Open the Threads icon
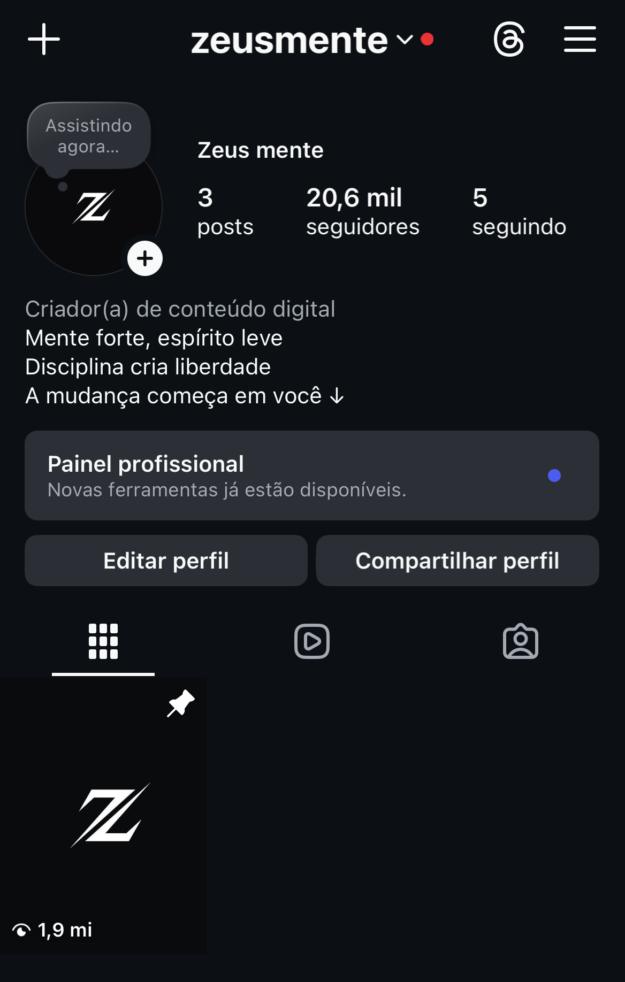The width and height of the screenshot is (625, 982). [509, 40]
